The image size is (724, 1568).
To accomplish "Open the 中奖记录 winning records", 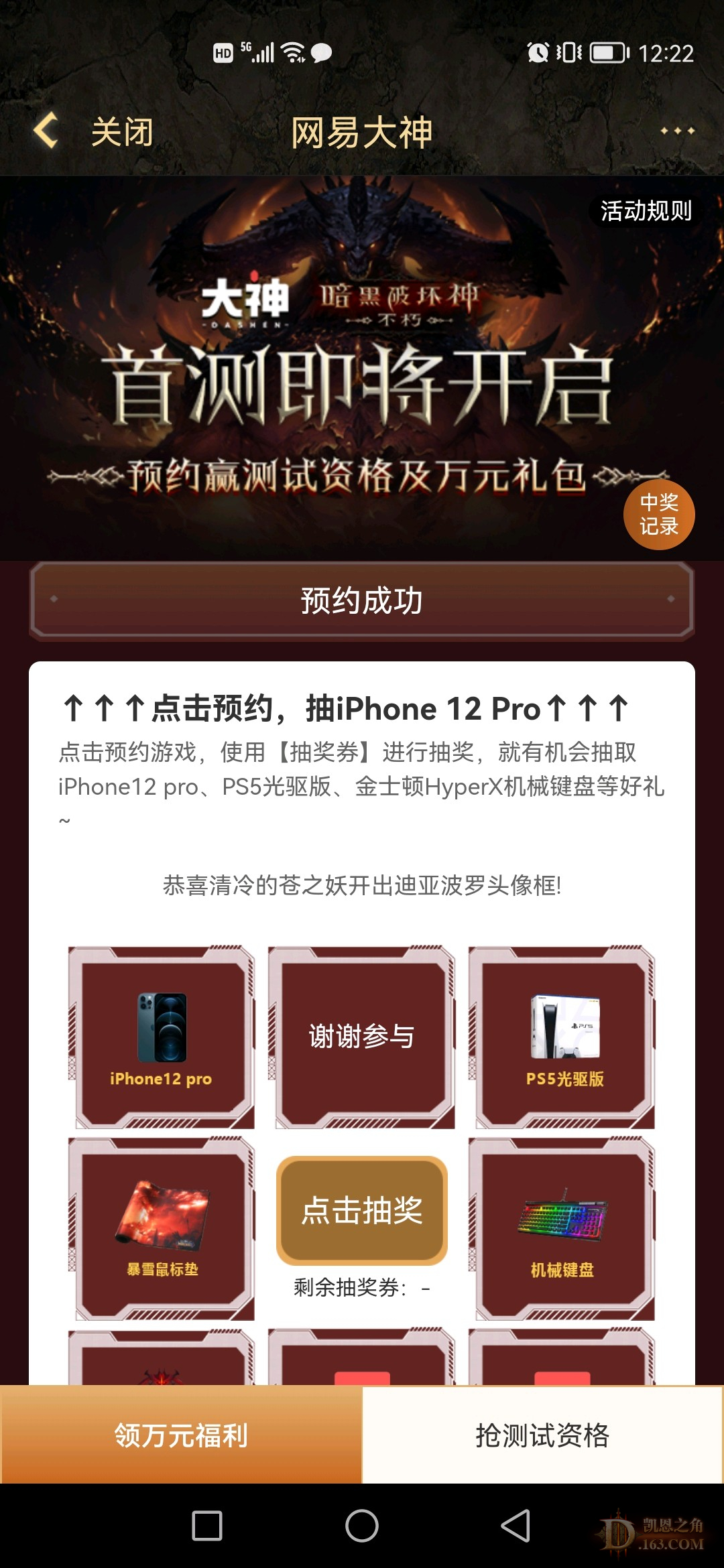I will (x=658, y=515).
